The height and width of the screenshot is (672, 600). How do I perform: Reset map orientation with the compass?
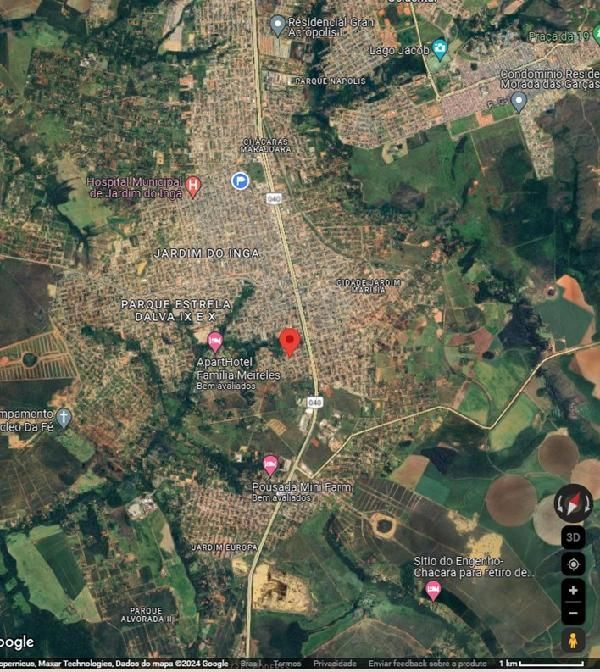(x=573, y=501)
